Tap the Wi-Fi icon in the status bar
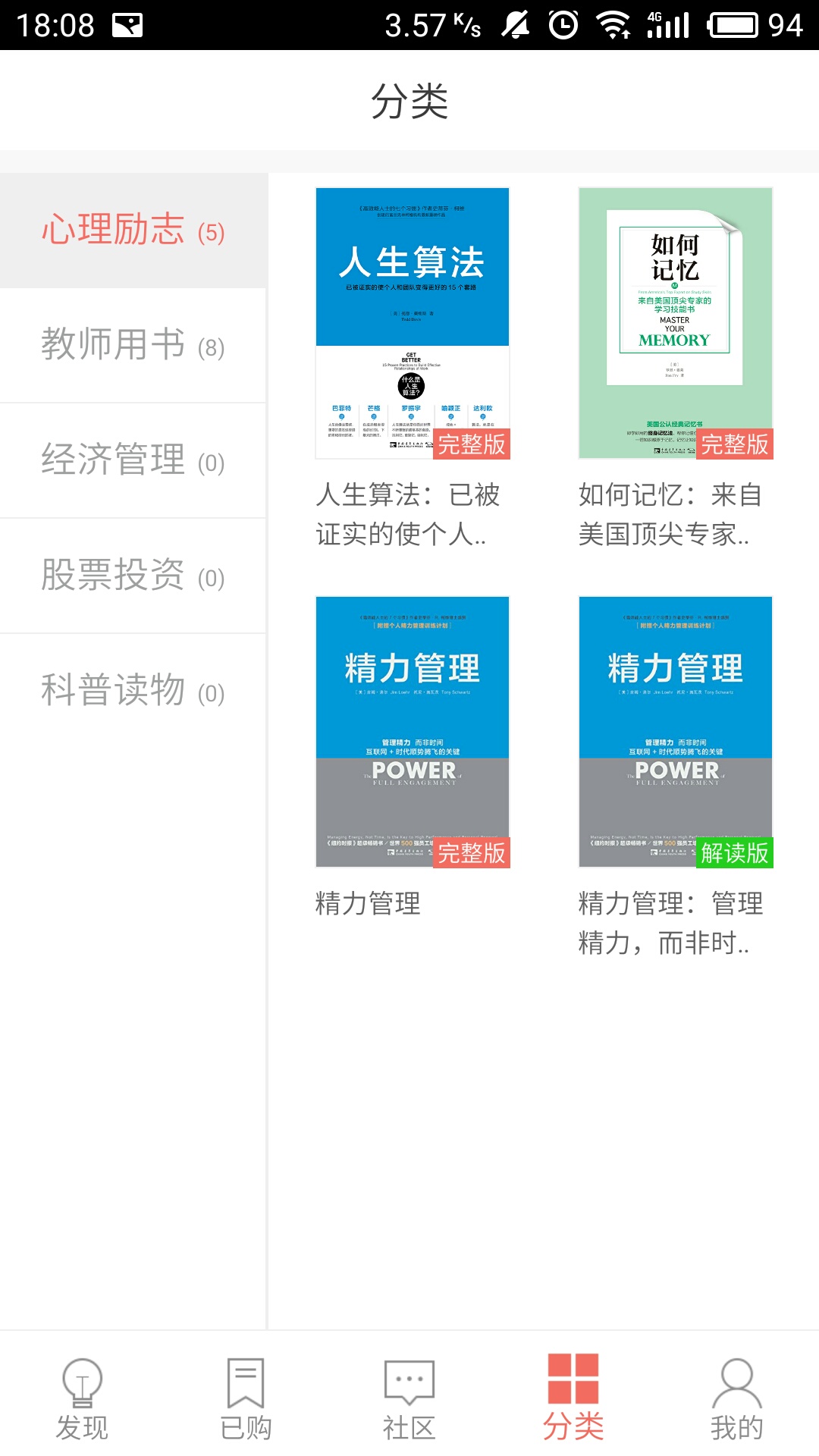This screenshot has height=1456, width=819. coord(614,23)
